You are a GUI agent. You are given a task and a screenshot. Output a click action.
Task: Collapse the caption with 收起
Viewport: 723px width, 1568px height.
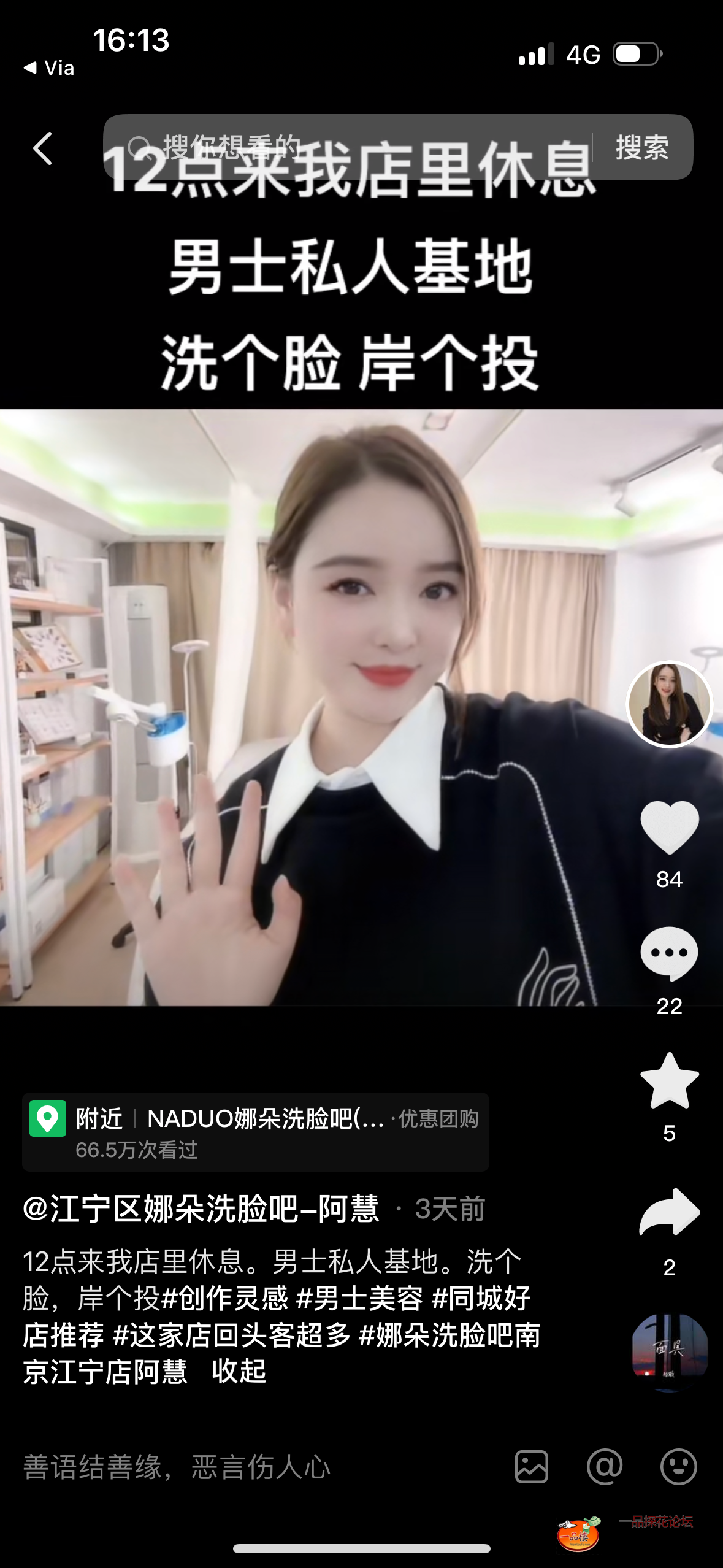point(239,1372)
